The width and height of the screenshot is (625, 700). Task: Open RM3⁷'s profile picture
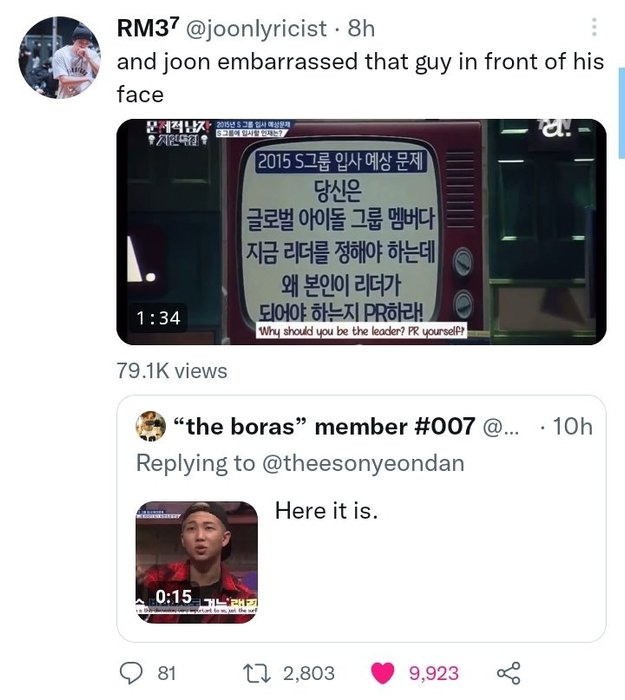(59, 58)
